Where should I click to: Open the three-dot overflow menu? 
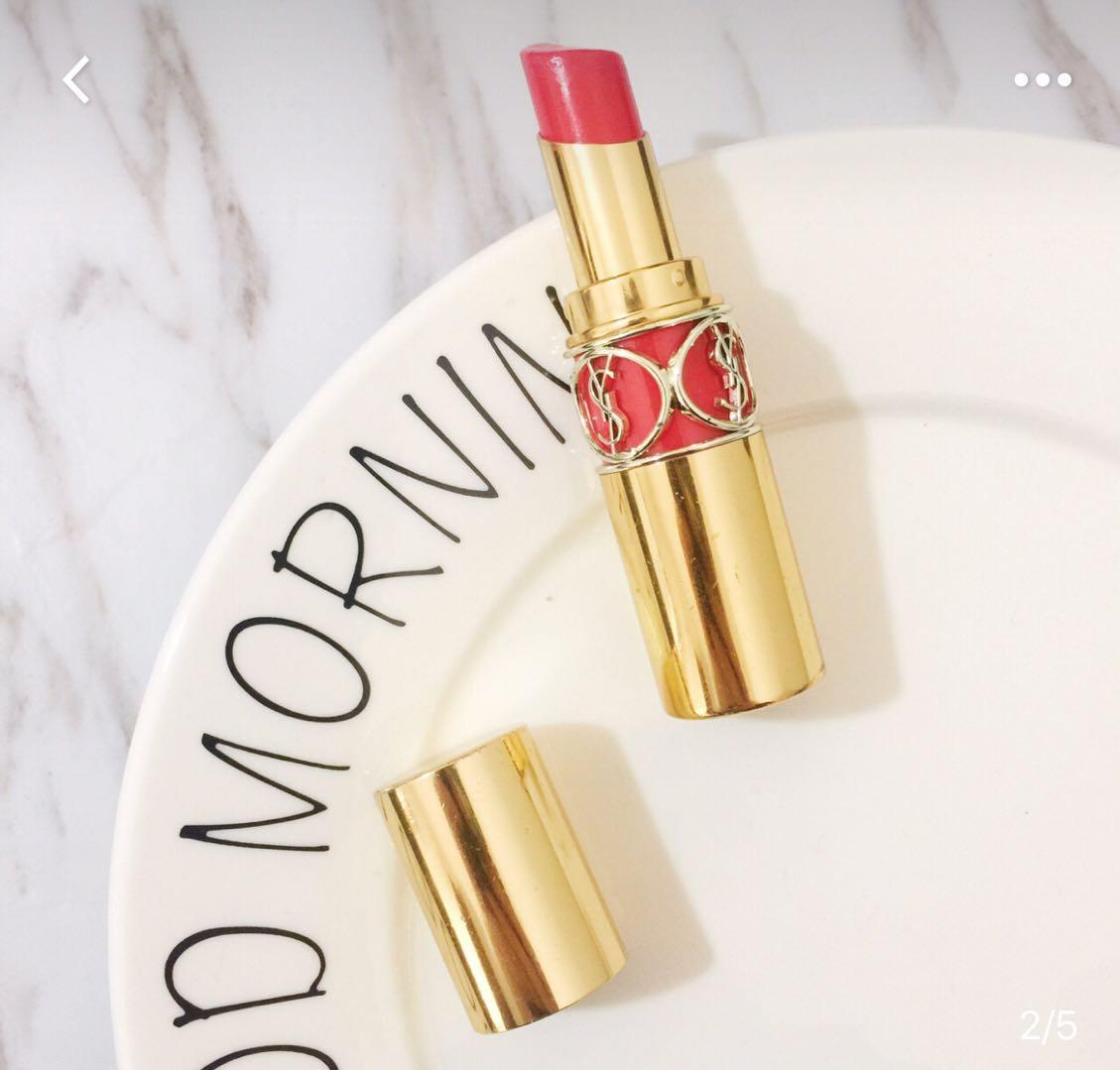click(1043, 80)
